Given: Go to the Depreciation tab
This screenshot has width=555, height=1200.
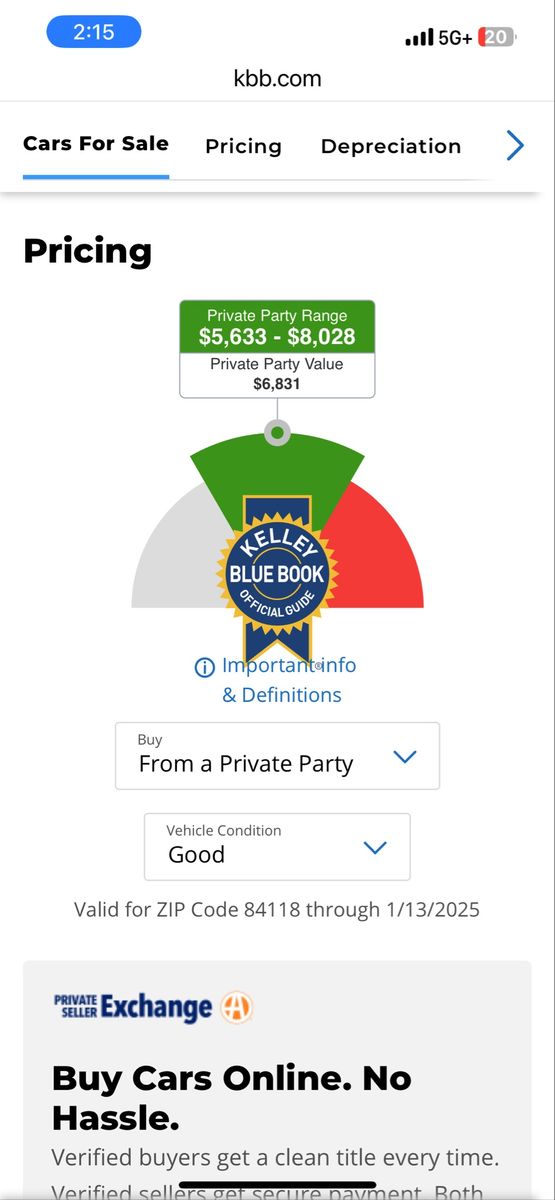Looking at the screenshot, I should tap(391, 147).
